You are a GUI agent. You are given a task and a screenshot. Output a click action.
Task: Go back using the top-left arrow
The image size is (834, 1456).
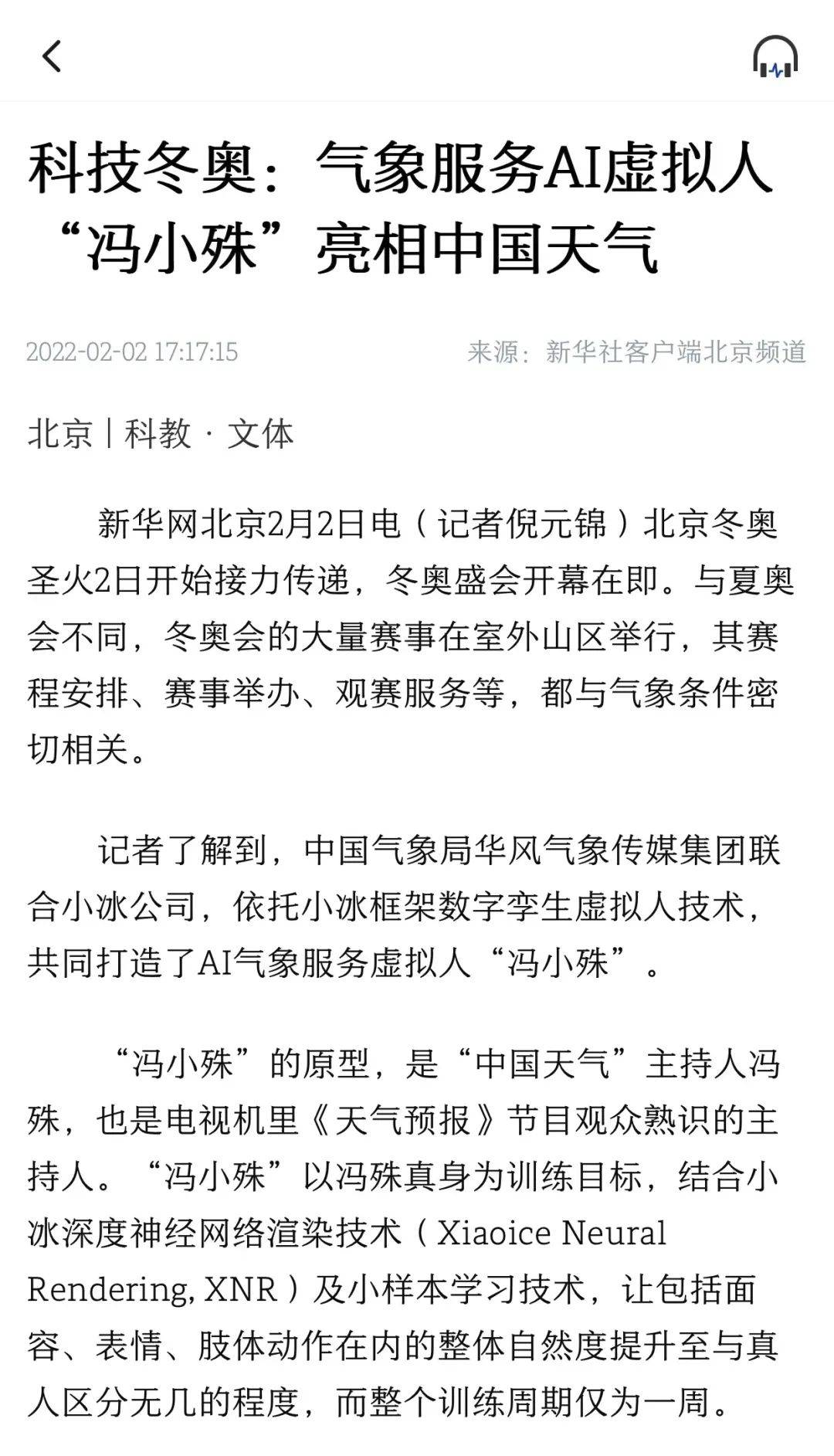click(x=52, y=56)
